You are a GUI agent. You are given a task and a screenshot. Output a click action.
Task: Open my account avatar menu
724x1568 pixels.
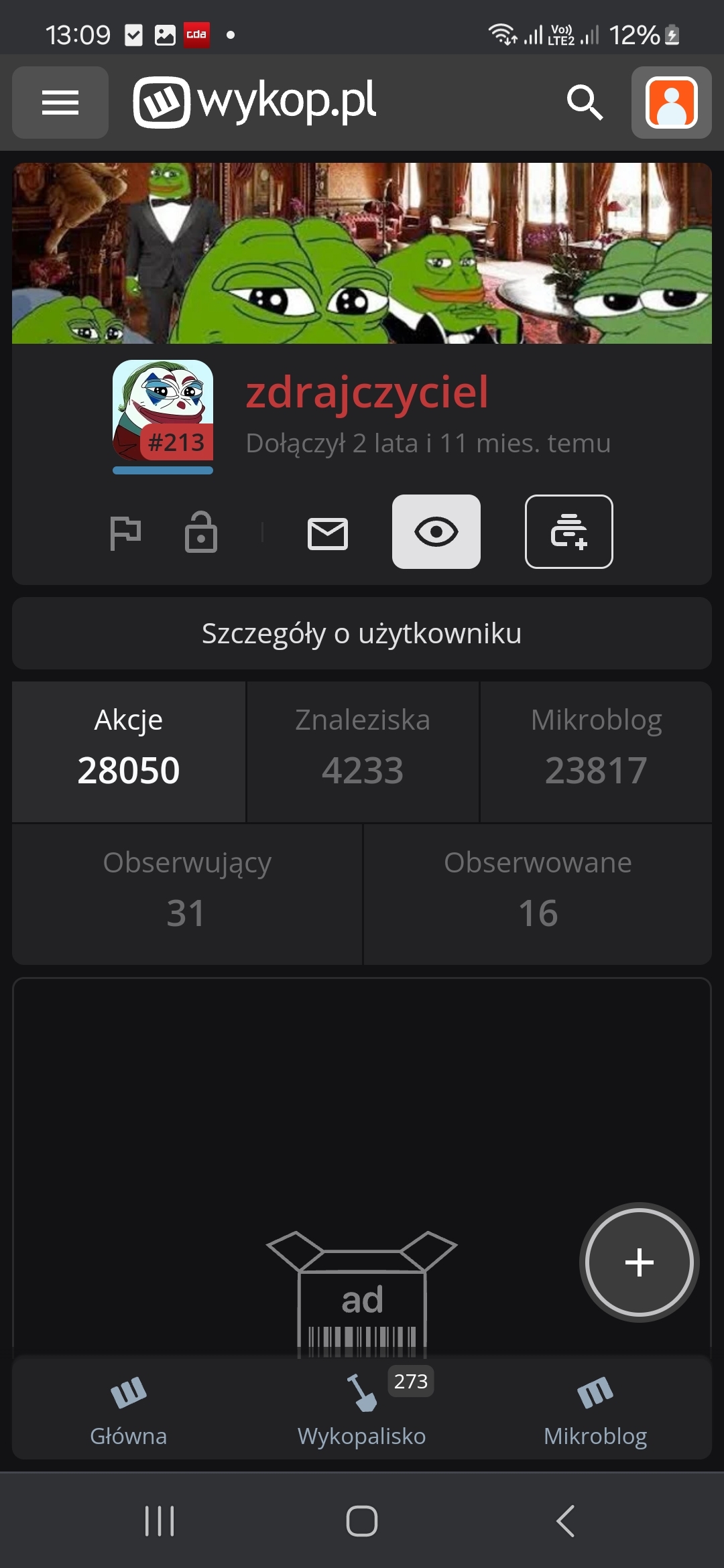point(671,103)
